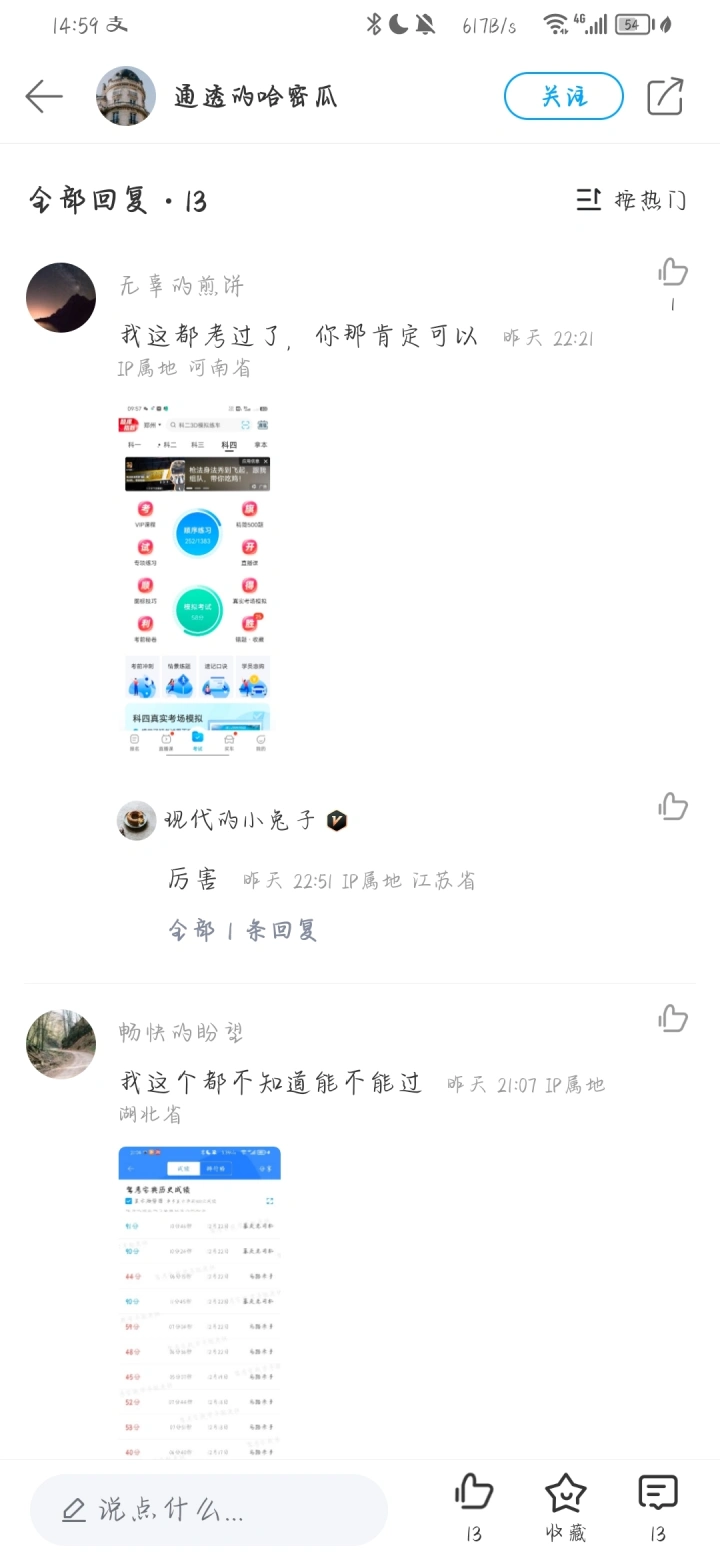Open comments icon in bottom bar

(657, 1495)
